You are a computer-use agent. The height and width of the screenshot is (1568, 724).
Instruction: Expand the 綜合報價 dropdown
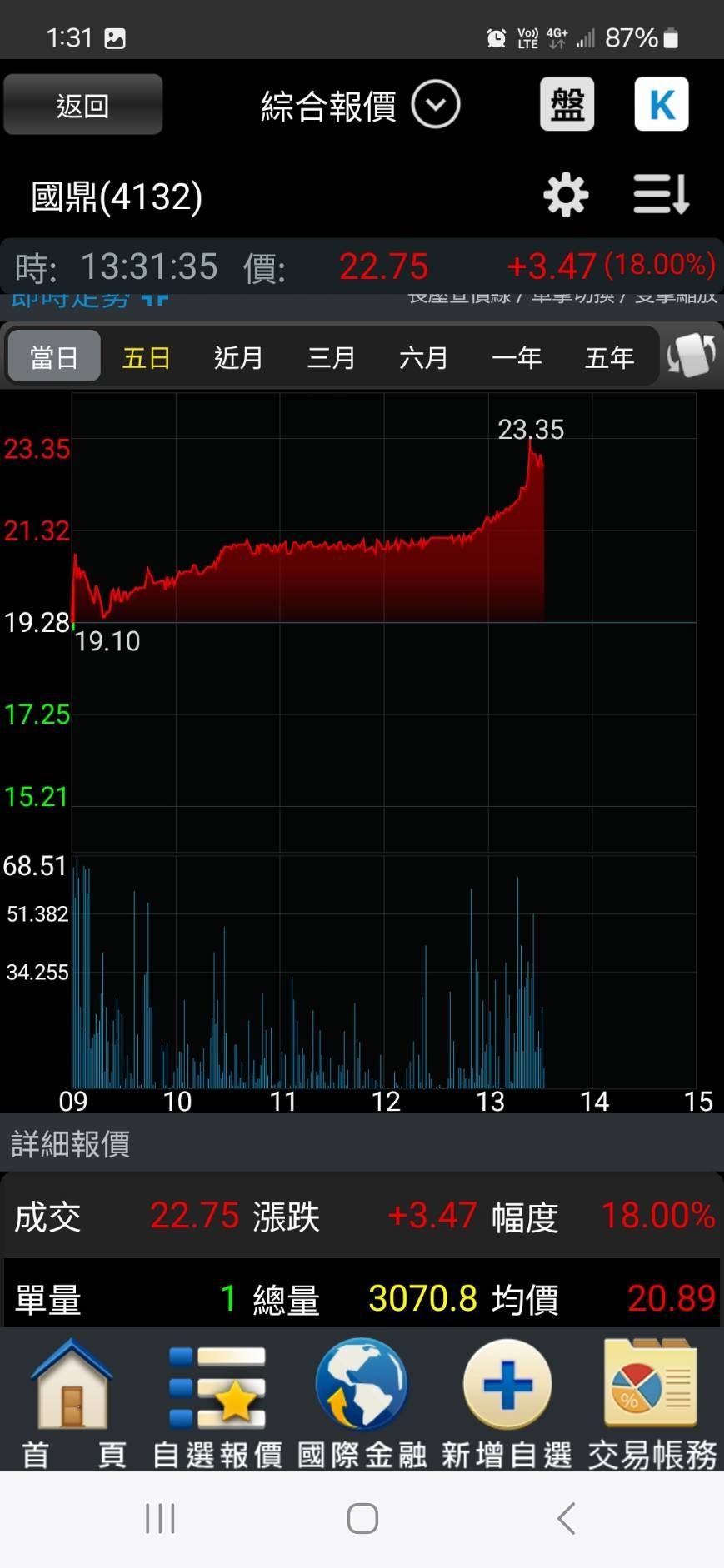coord(436,105)
